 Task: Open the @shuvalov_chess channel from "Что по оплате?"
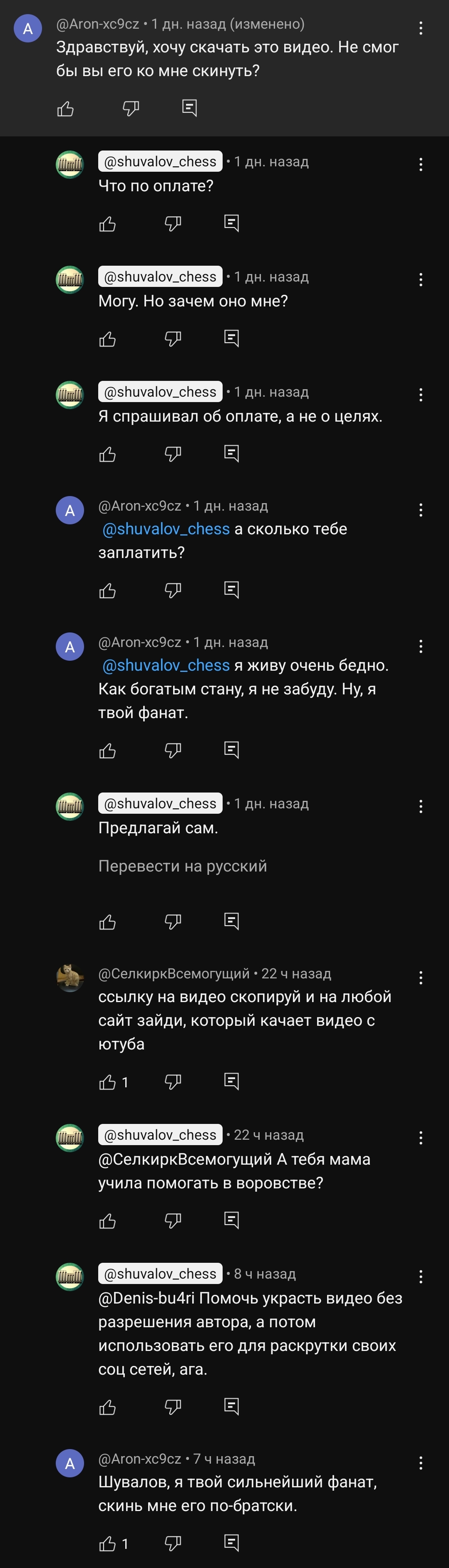[x=160, y=161]
